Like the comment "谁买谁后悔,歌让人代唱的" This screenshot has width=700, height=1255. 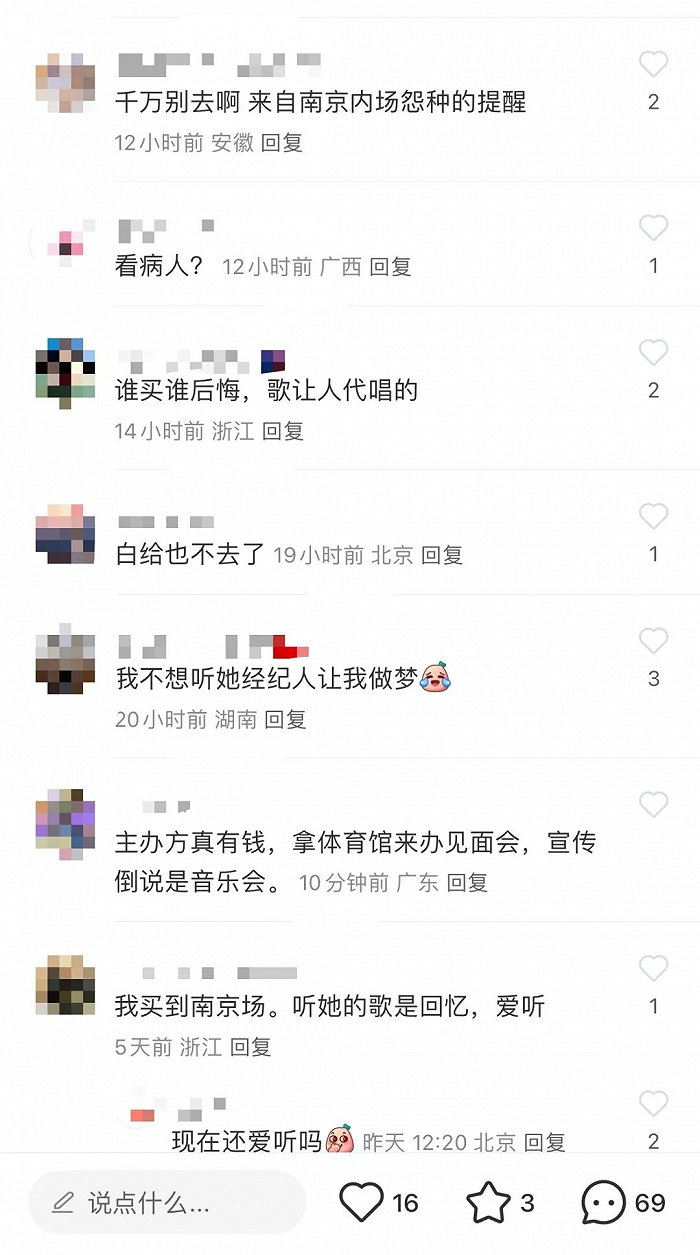click(653, 353)
